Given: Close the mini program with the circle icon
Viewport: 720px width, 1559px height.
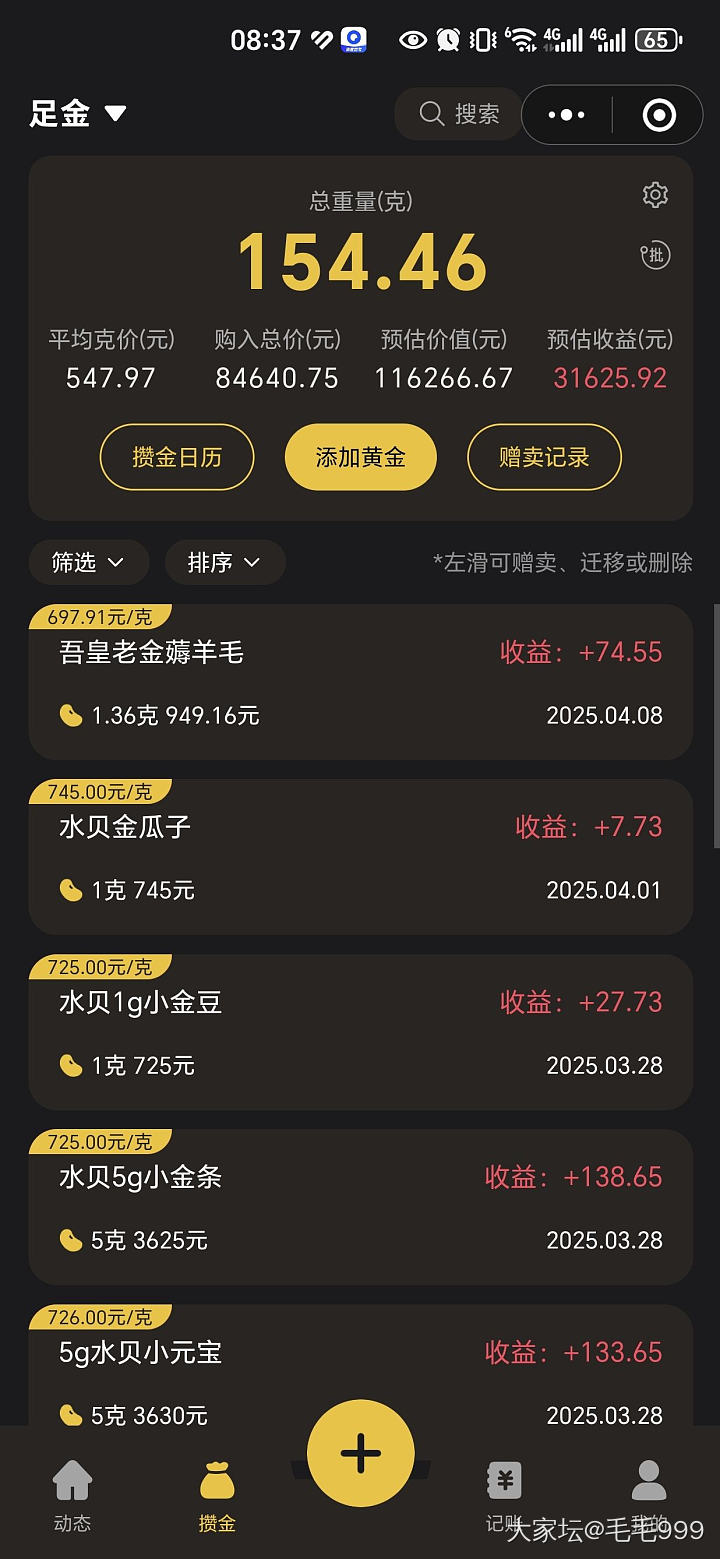Looking at the screenshot, I should pyautogui.click(x=659, y=115).
